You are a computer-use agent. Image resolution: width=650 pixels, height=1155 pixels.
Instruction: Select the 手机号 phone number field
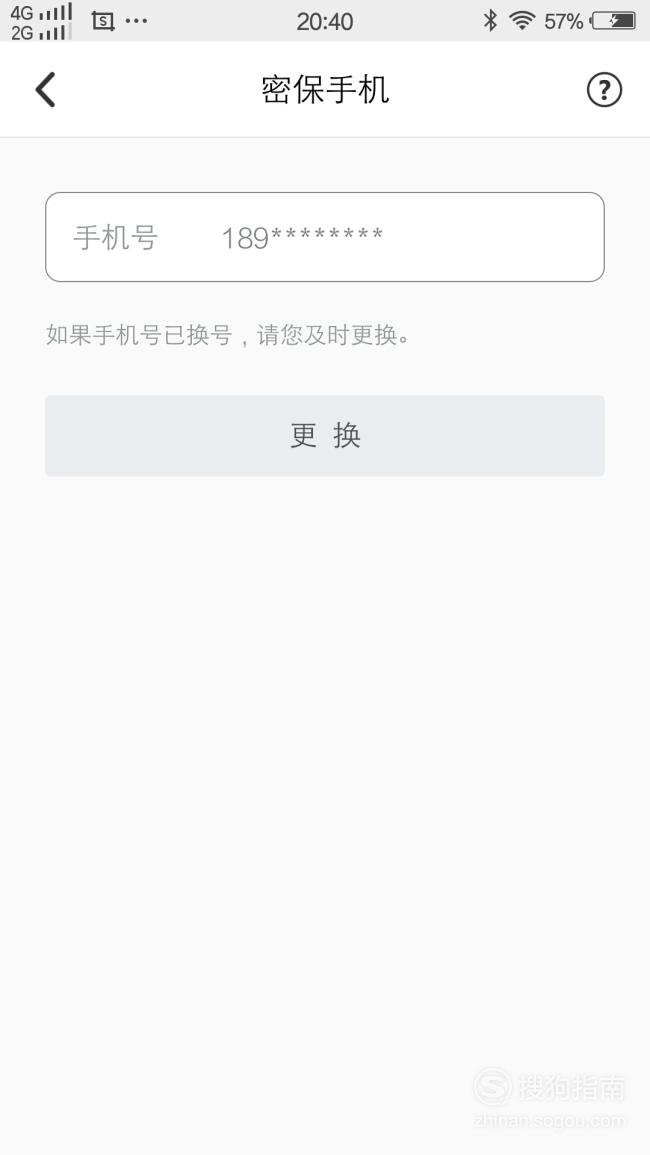coord(325,237)
